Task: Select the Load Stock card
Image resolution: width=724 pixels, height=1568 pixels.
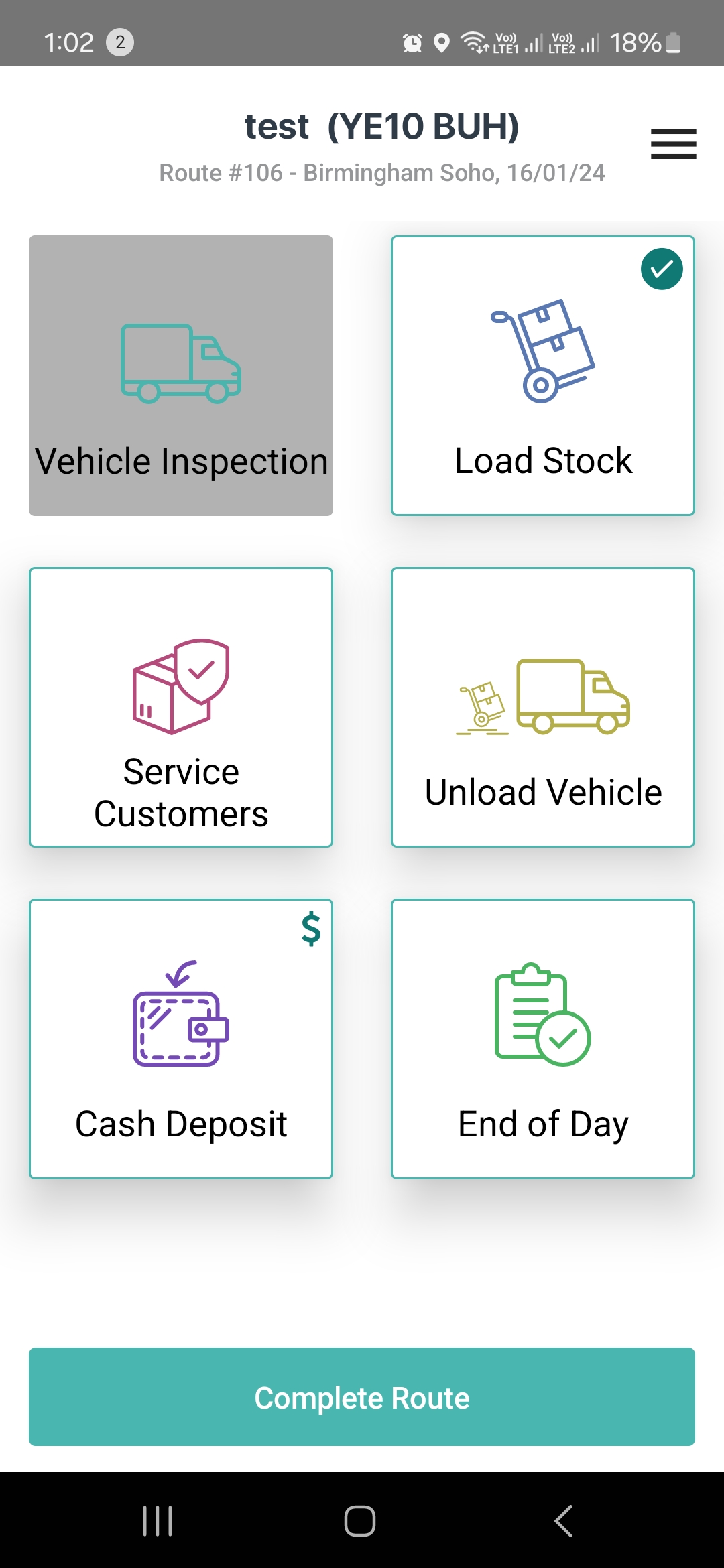Action: [543, 375]
